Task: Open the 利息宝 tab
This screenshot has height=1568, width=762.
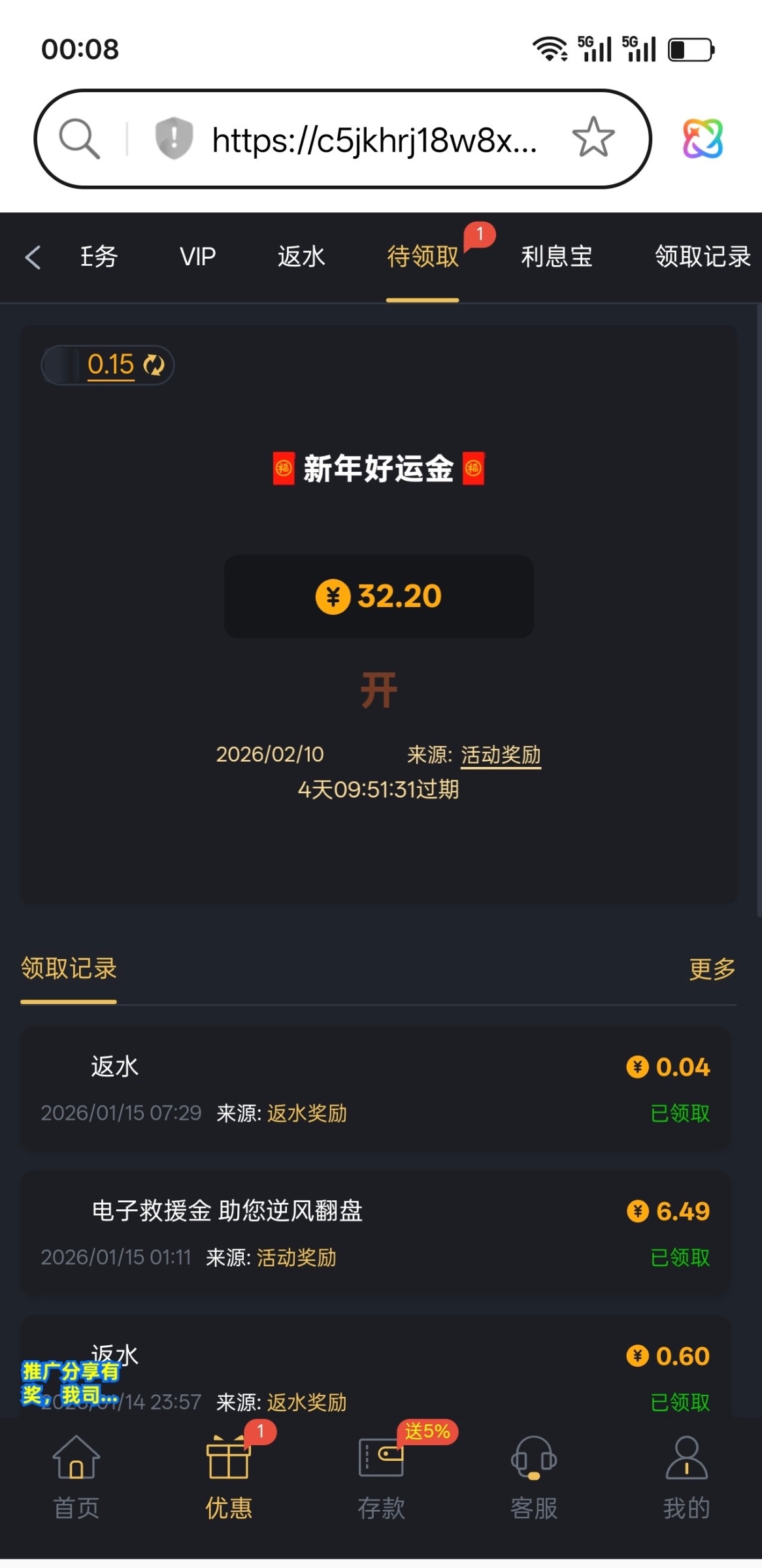Action: [556, 257]
